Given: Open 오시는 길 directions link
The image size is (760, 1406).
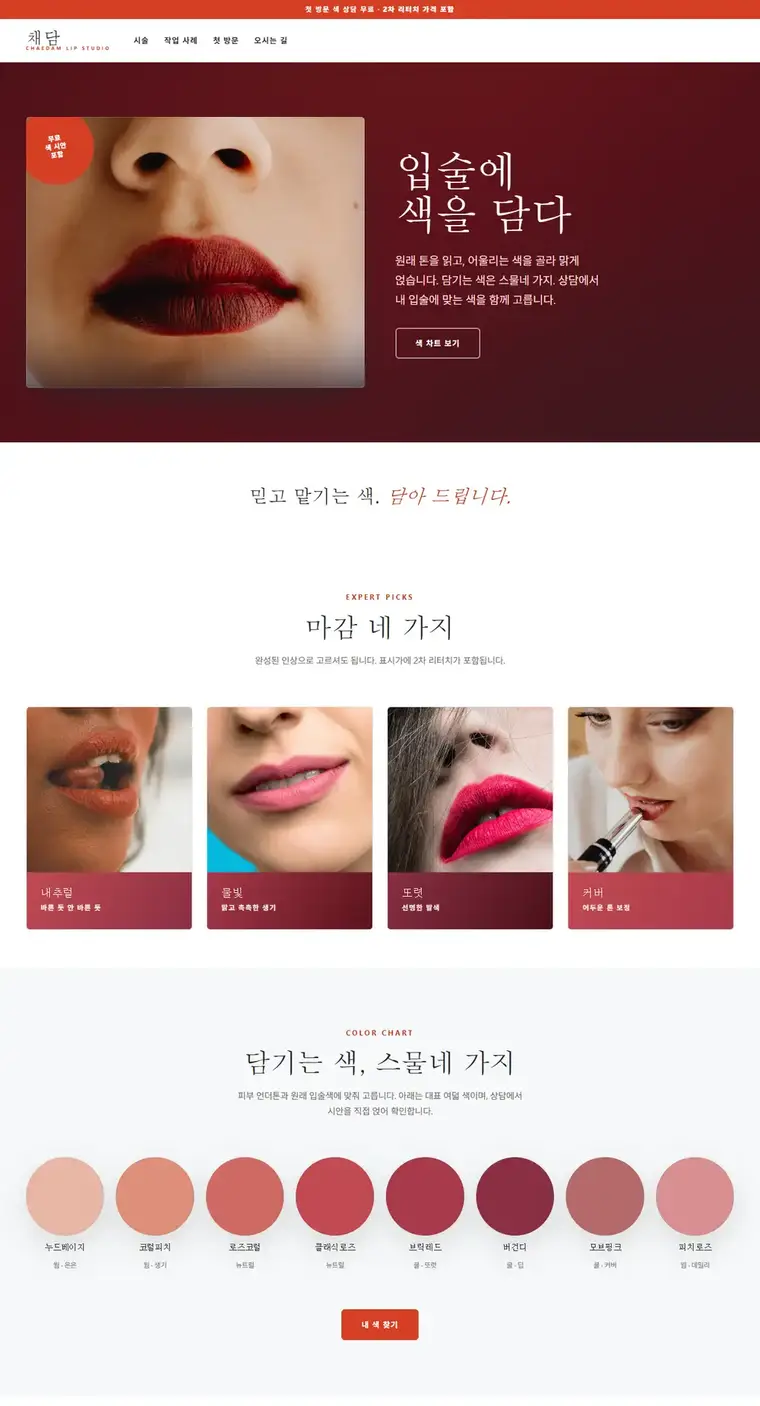Looking at the screenshot, I should pos(270,41).
